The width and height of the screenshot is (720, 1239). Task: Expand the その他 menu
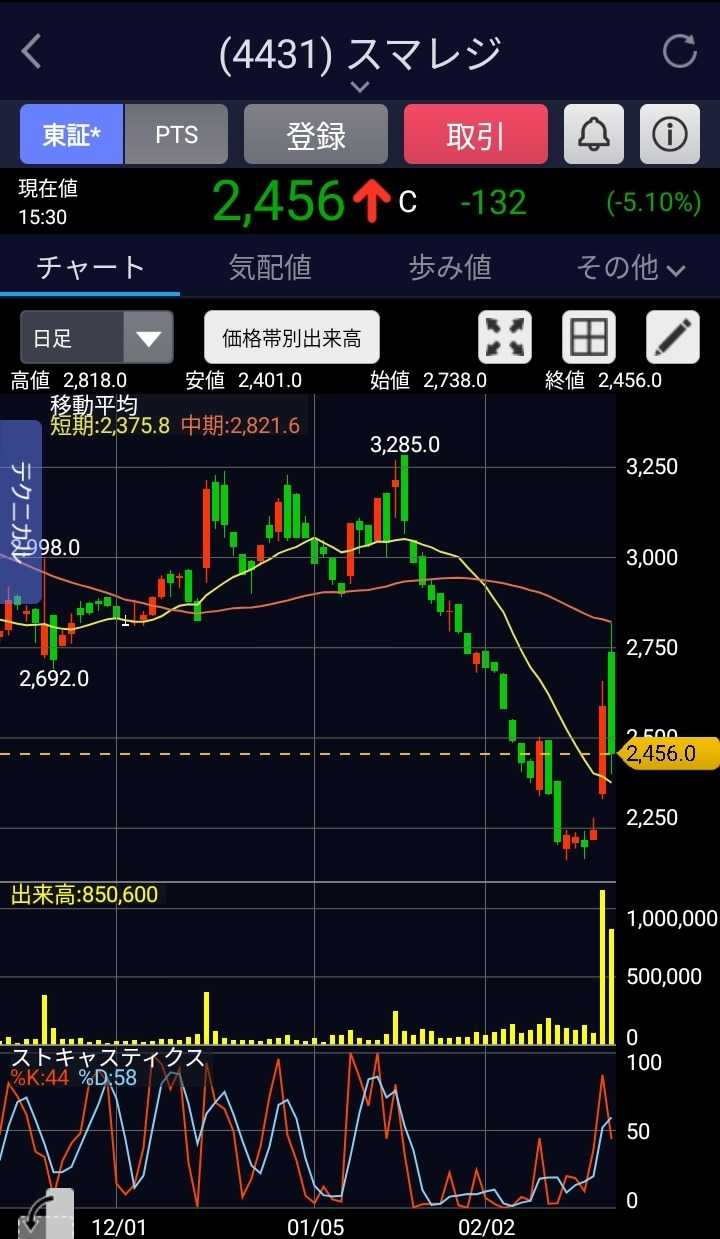(x=630, y=267)
